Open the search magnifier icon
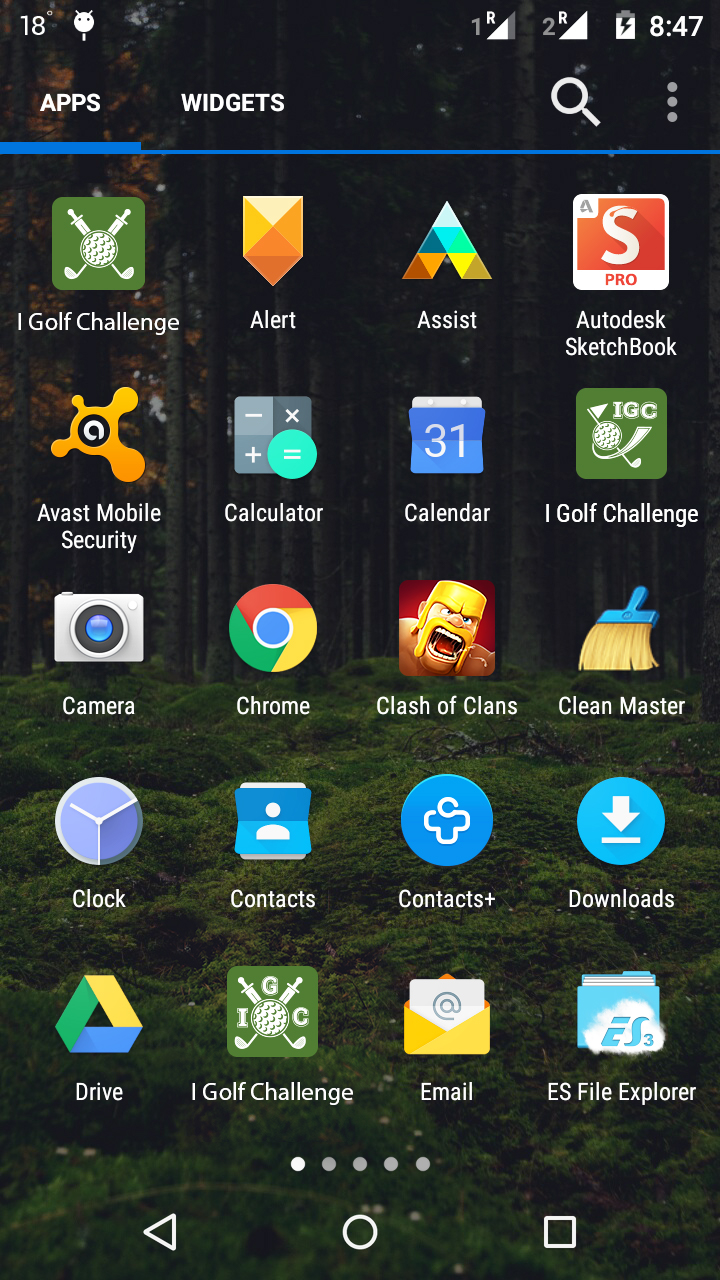This screenshot has width=720, height=1280. (575, 102)
